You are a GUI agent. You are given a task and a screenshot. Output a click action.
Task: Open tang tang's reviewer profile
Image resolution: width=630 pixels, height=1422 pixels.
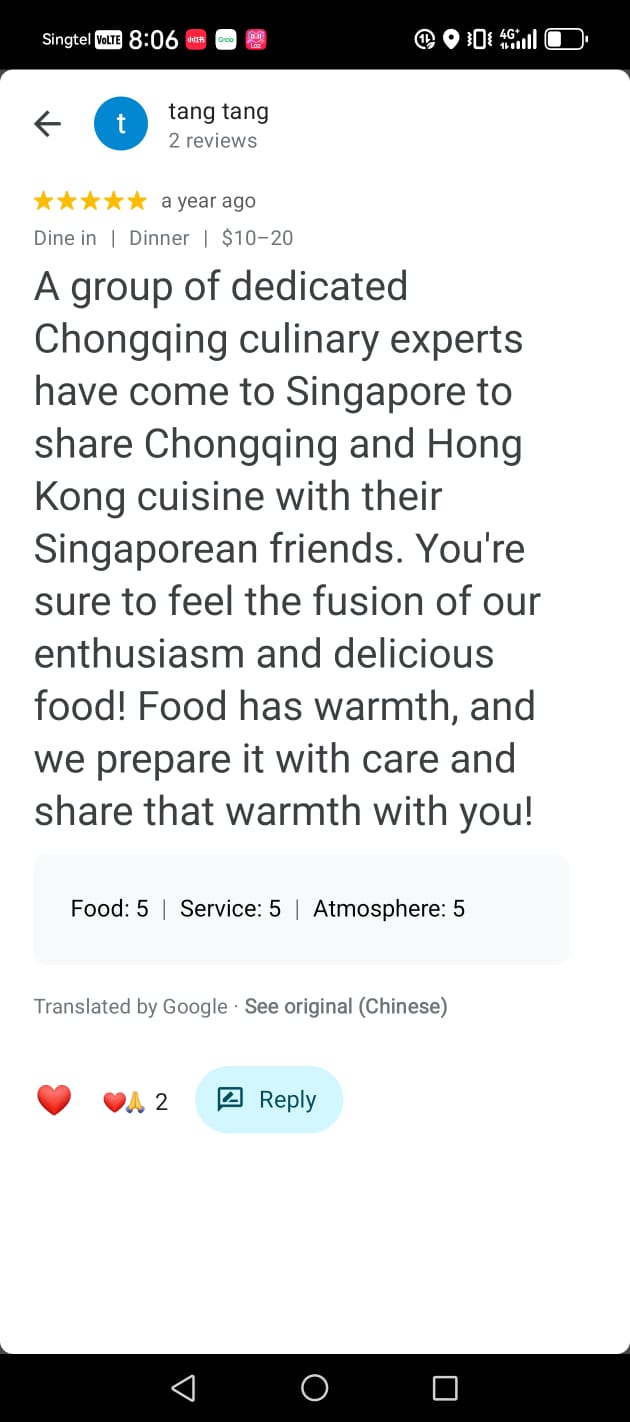click(218, 112)
